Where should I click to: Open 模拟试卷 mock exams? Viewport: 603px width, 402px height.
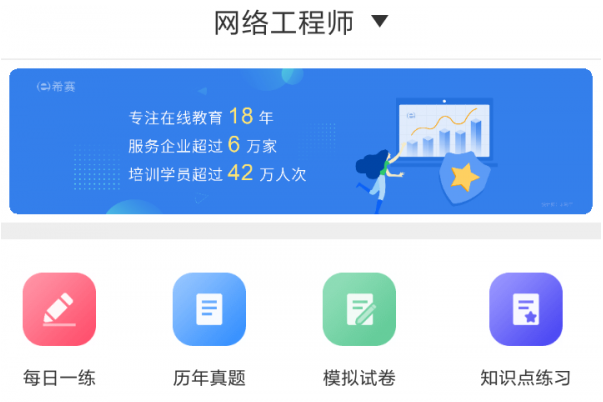click(x=359, y=310)
